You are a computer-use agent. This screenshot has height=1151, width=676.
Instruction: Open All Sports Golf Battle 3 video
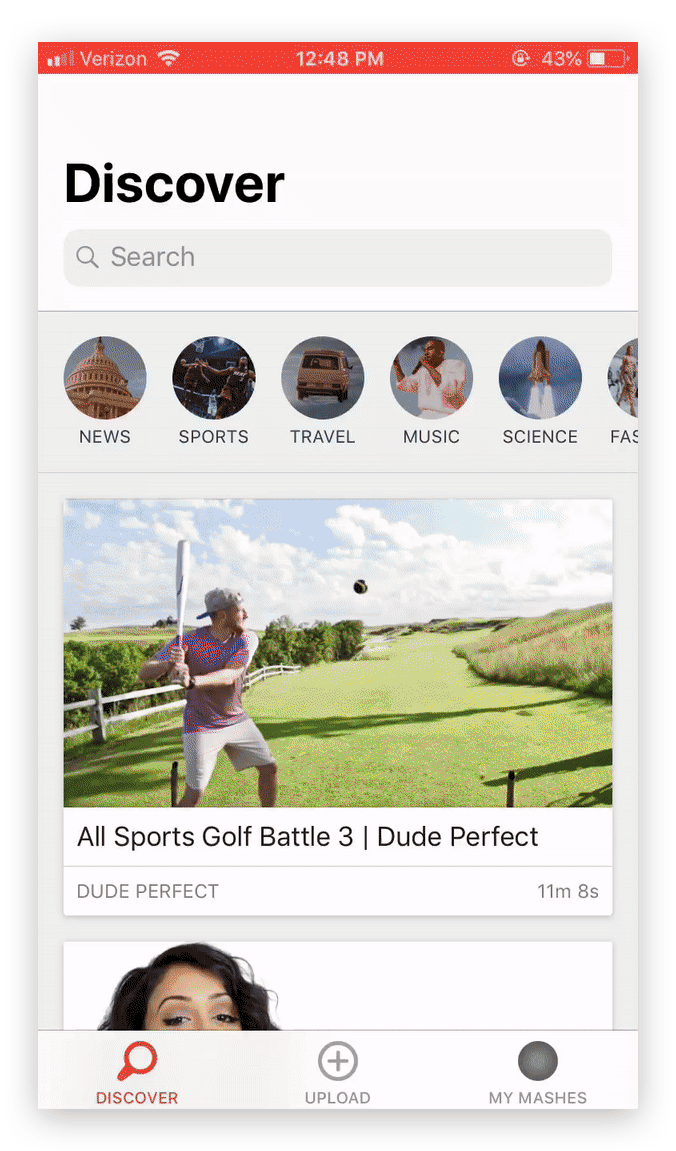(338, 707)
